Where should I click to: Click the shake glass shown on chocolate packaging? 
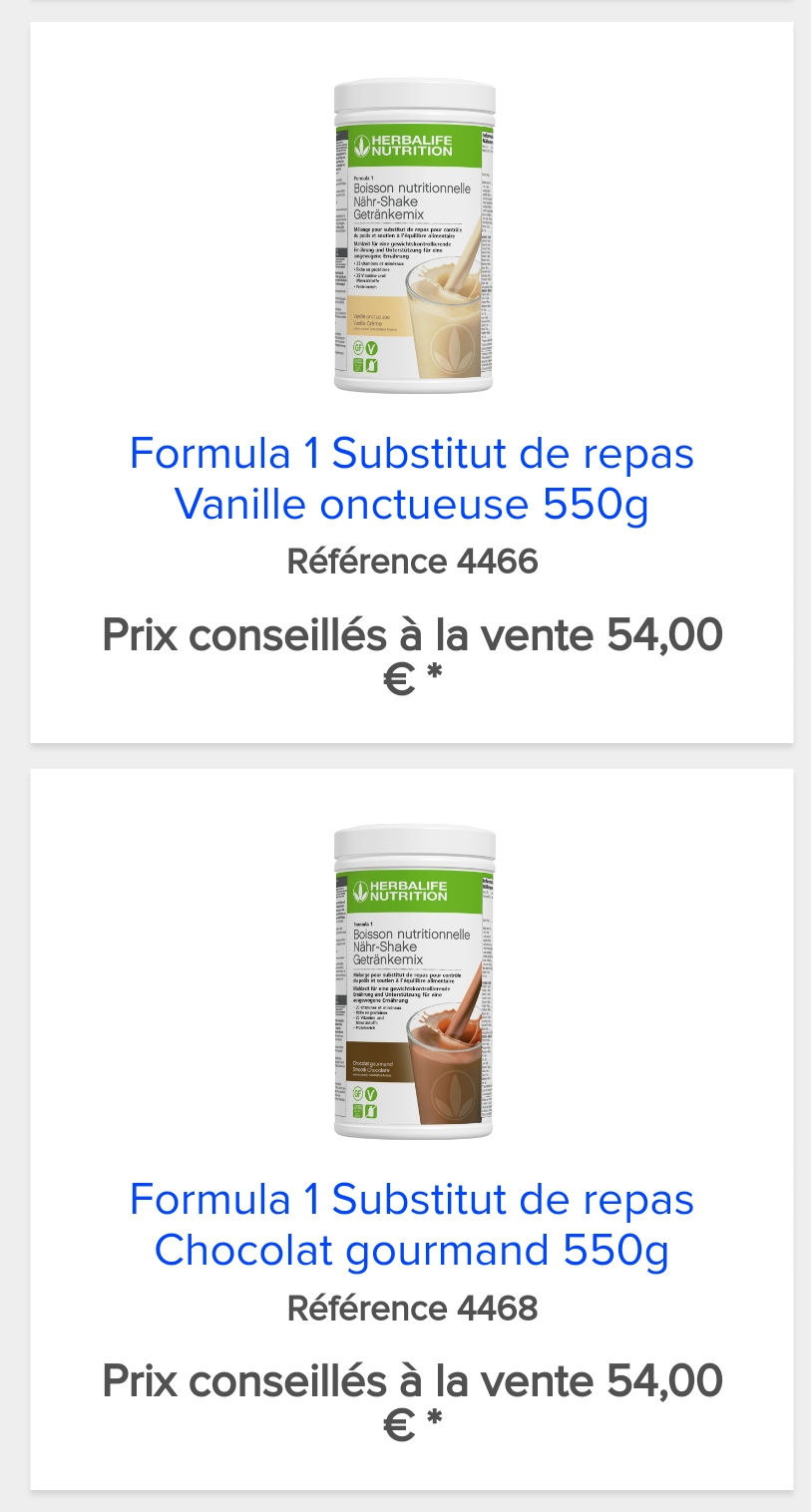[447, 1070]
